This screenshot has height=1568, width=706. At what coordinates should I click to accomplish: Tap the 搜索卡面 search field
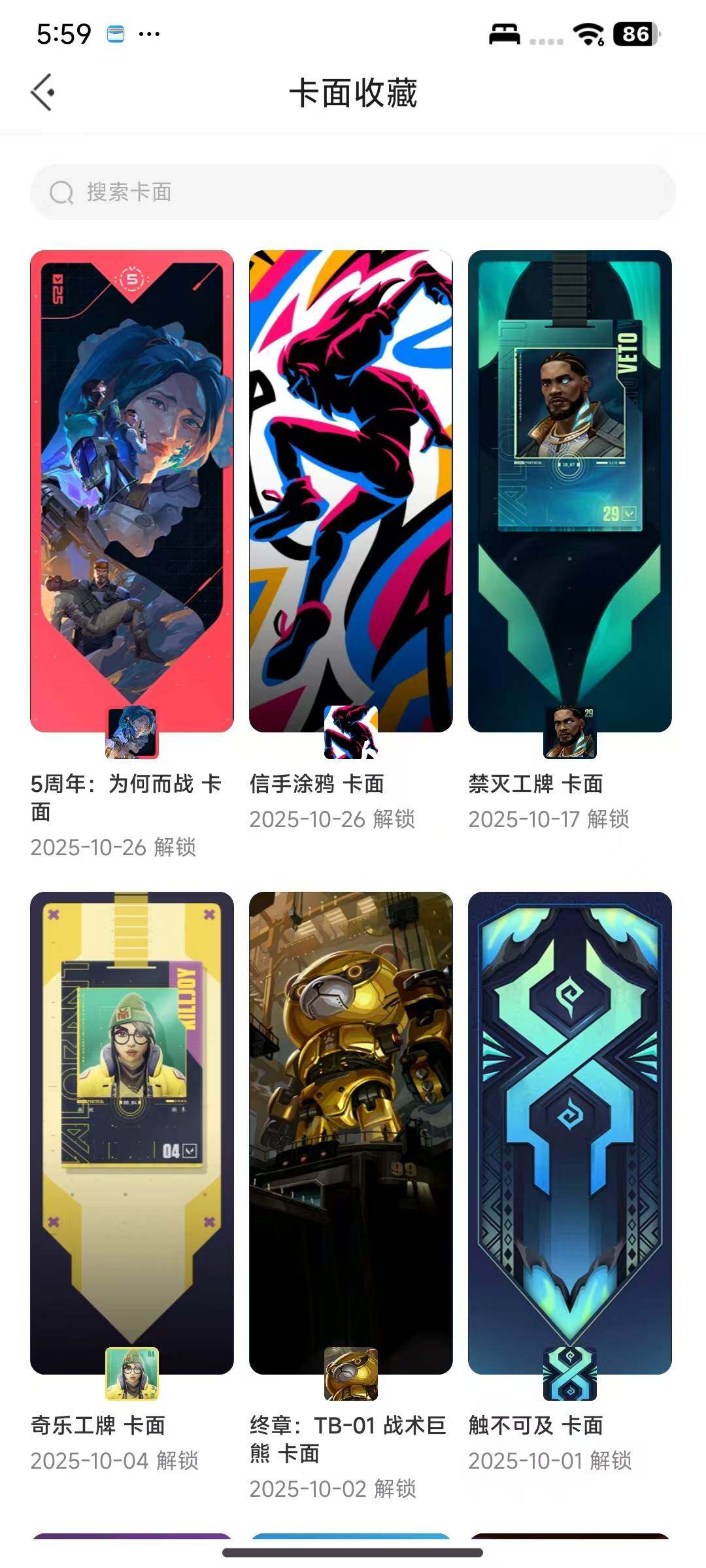coord(353,192)
